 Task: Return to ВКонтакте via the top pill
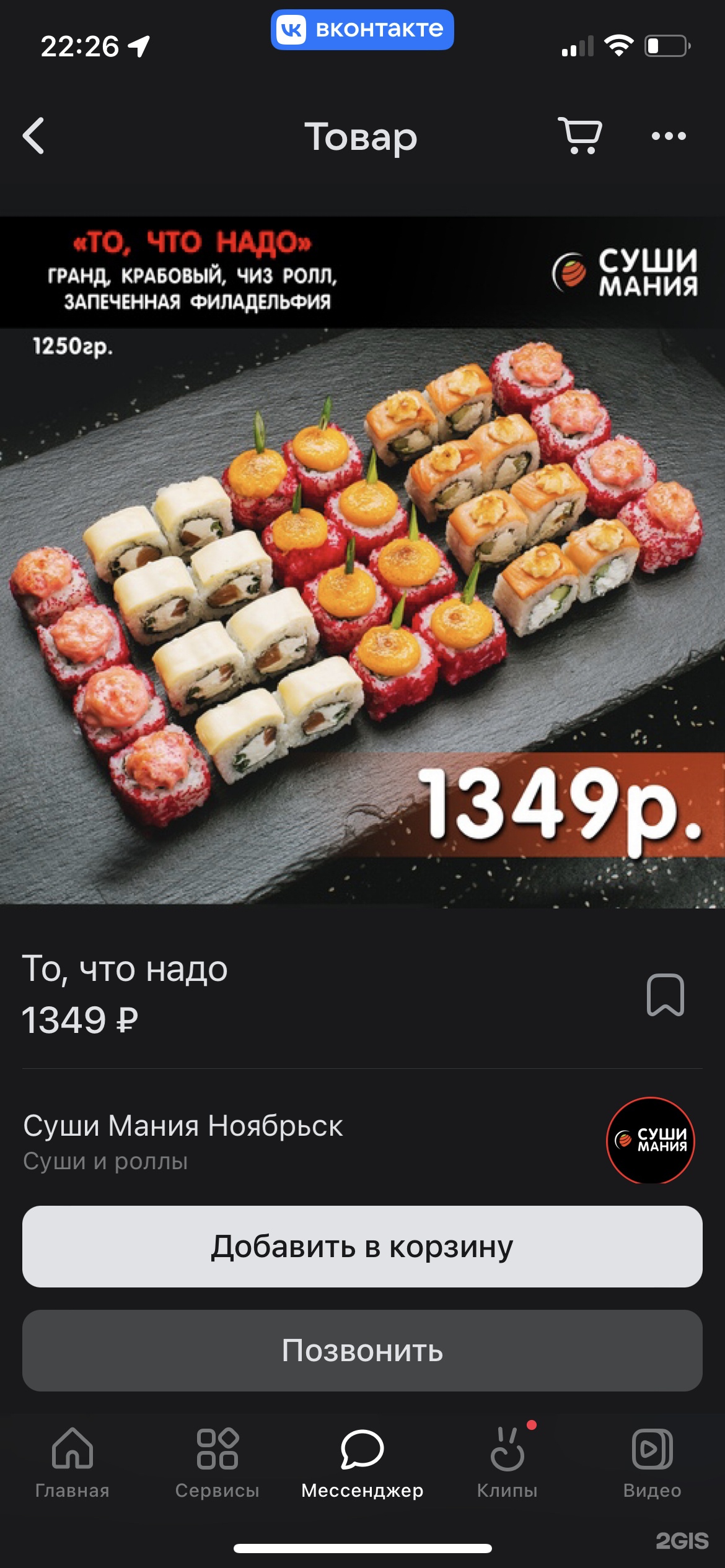362,29
